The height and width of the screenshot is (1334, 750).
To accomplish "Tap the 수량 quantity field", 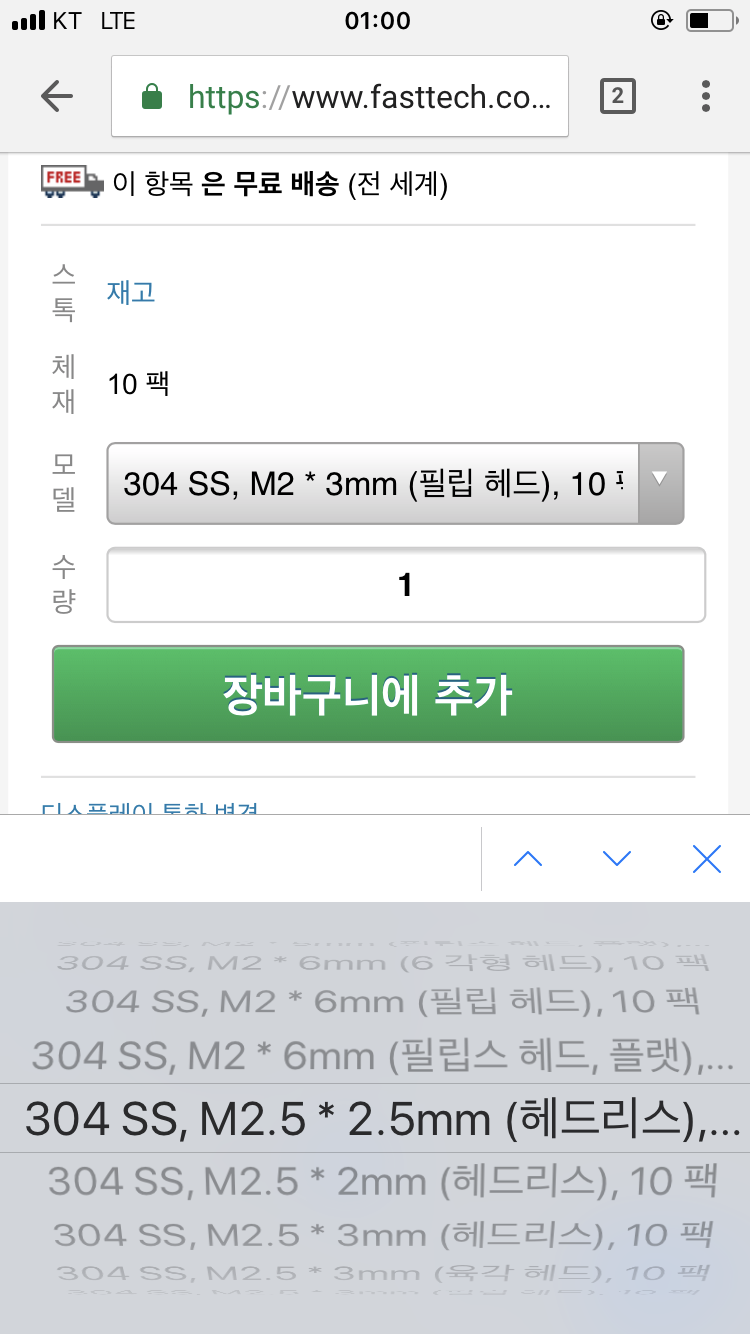I will click(405, 585).
